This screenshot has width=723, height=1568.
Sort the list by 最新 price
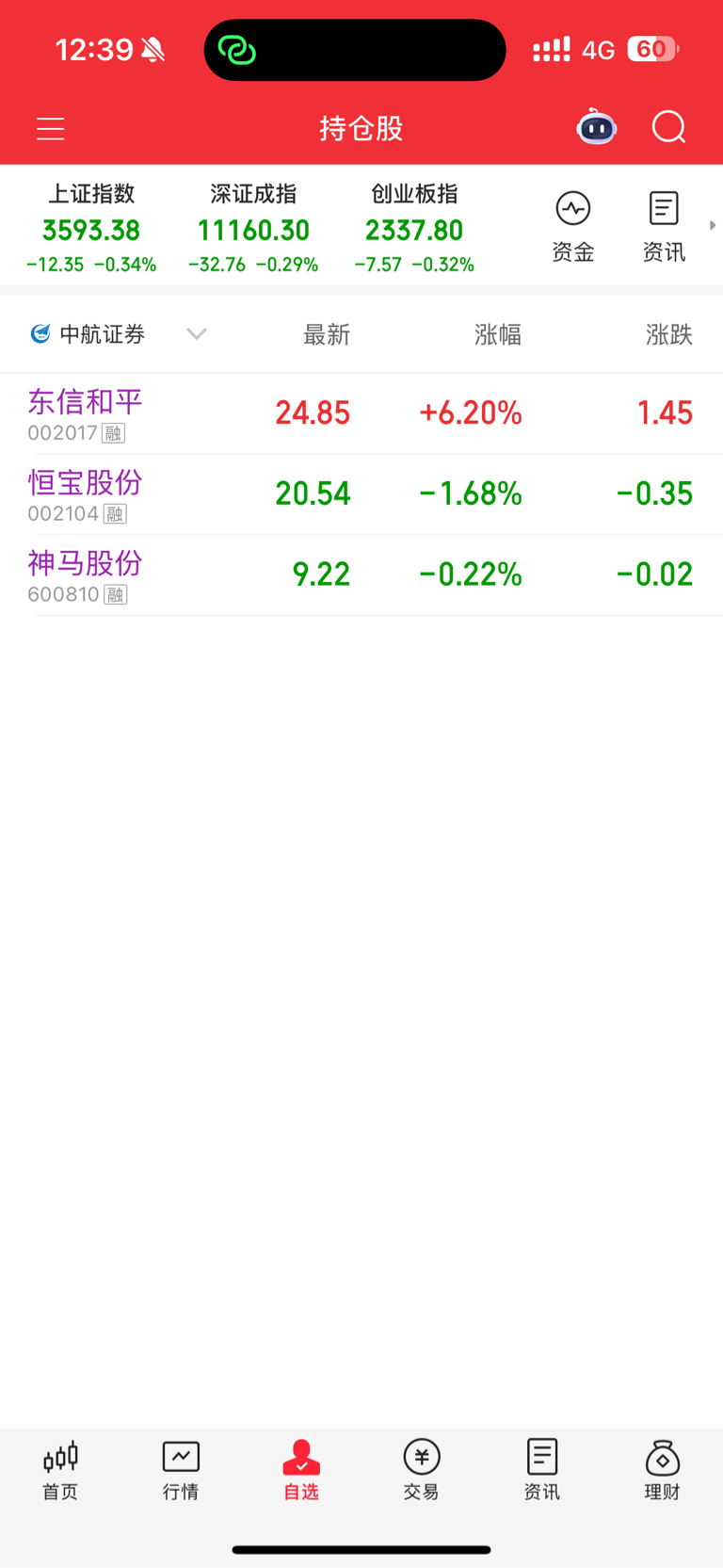[327, 334]
